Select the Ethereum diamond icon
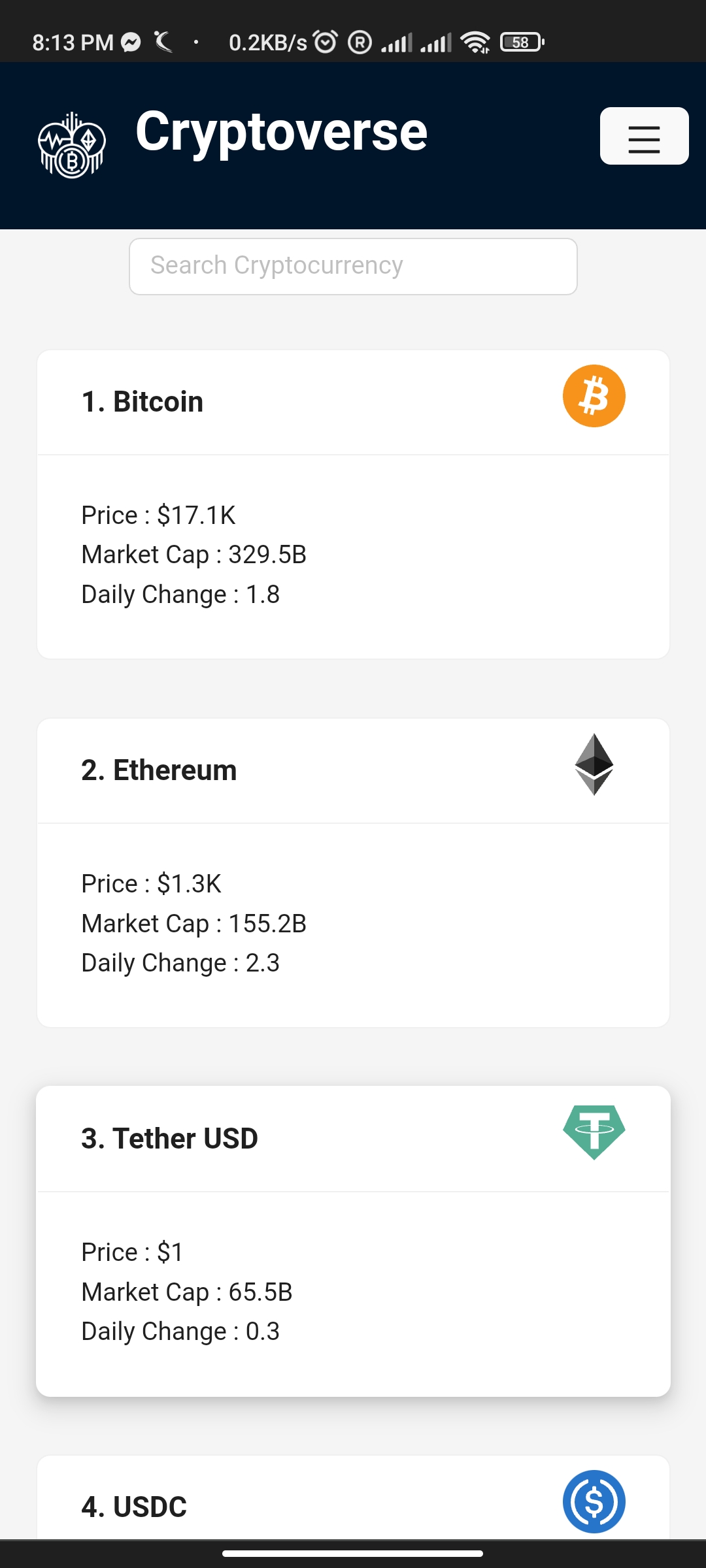Screen dimensions: 706x1568 [x=594, y=764]
